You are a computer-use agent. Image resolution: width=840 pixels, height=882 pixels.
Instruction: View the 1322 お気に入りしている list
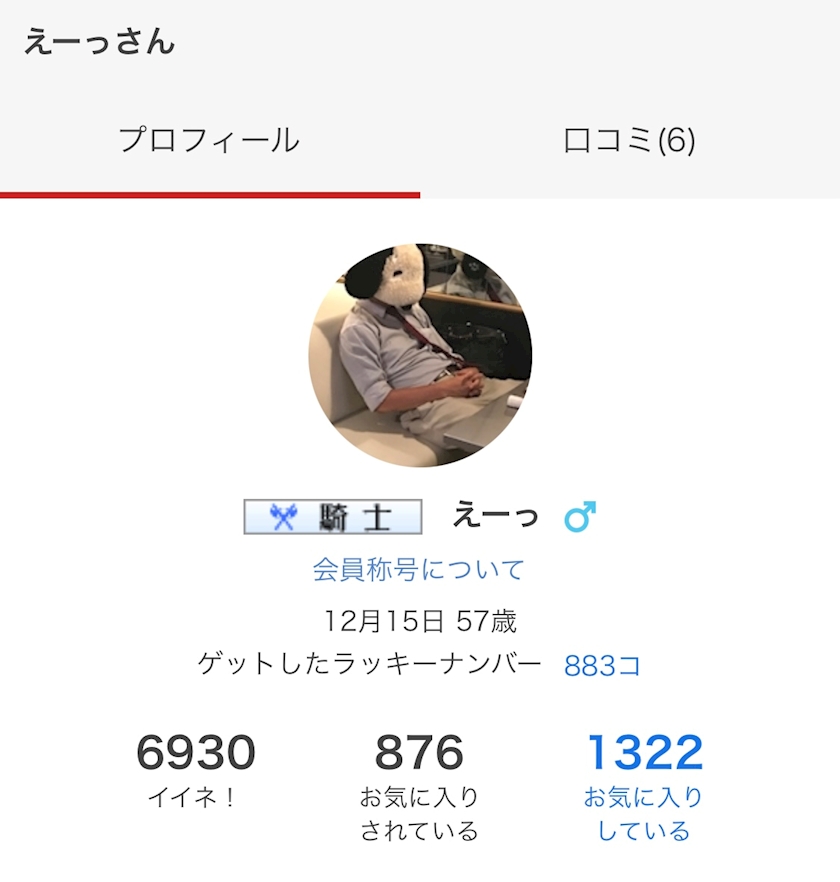[x=644, y=786]
